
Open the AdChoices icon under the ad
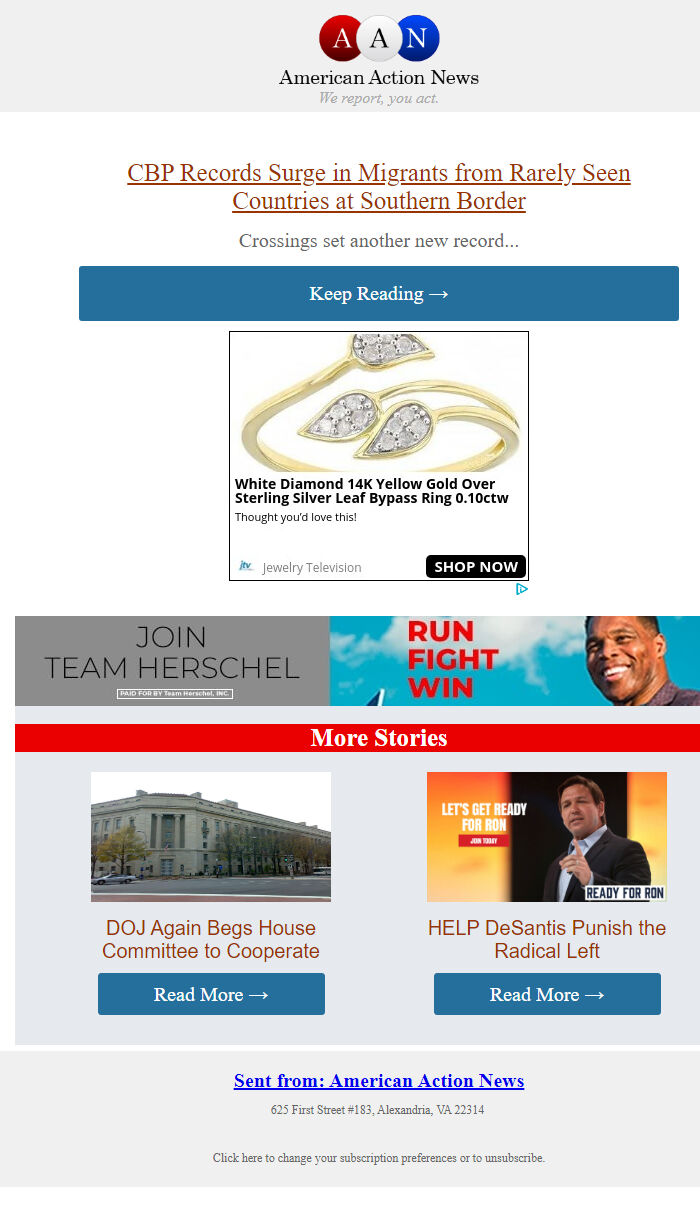pos(522,589)
